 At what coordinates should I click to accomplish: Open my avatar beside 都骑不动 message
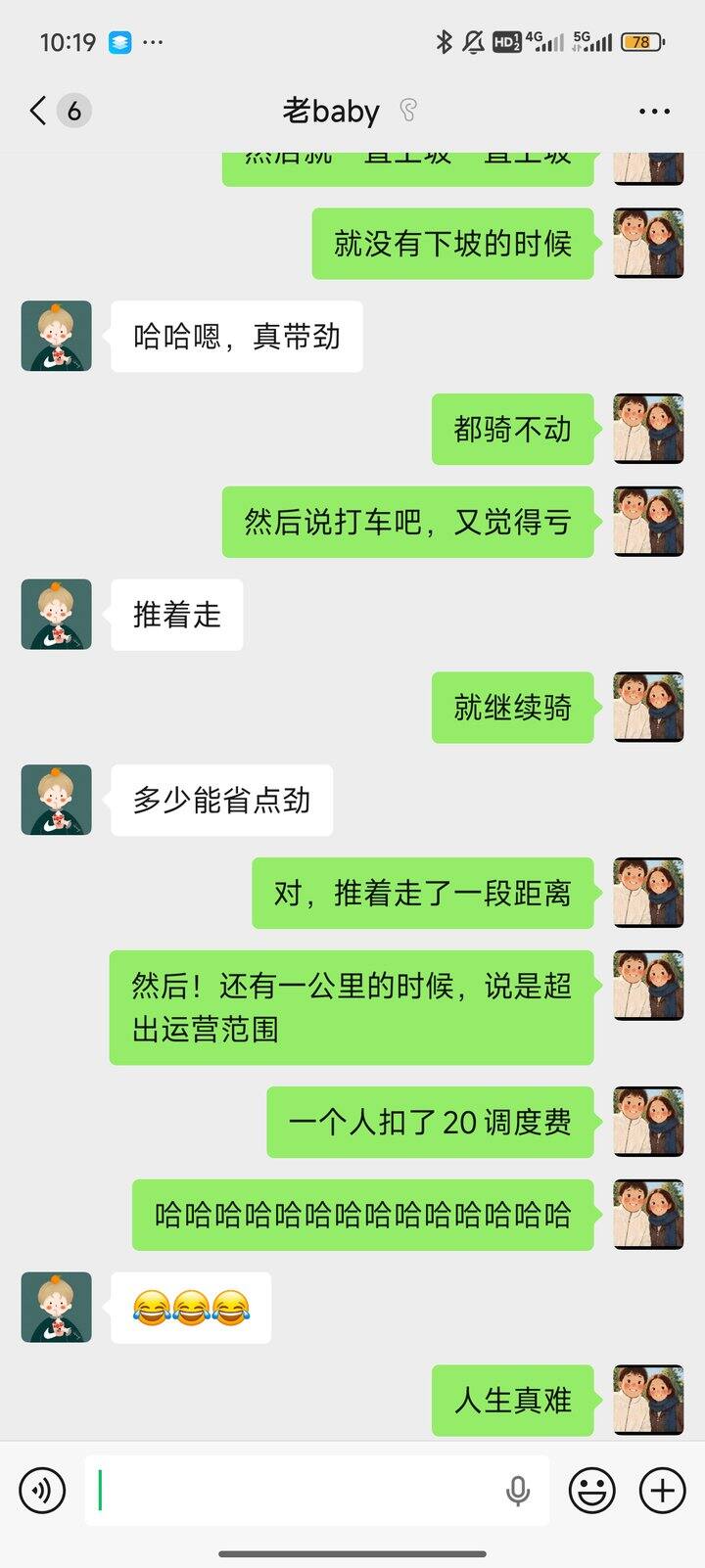(648, 429)
